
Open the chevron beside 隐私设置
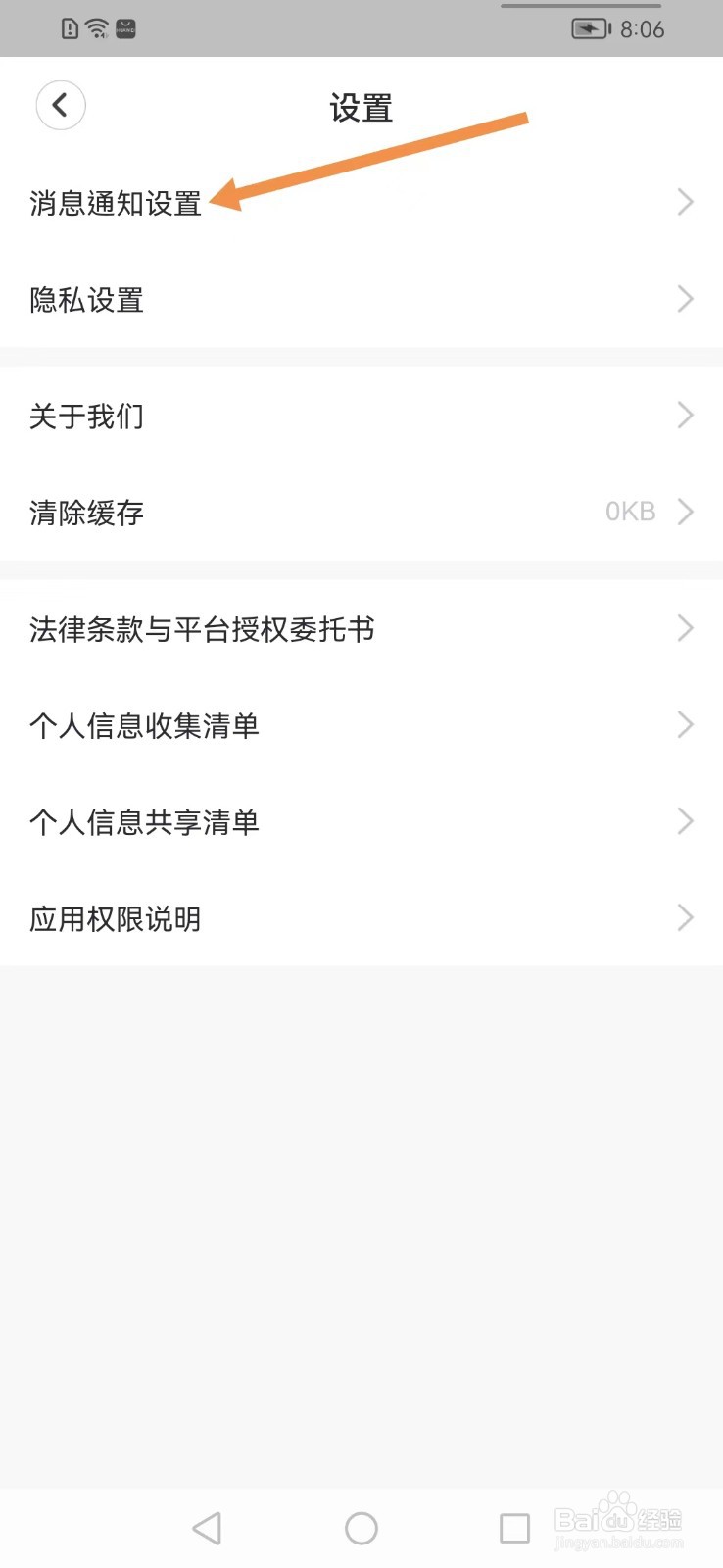point(685,299)
